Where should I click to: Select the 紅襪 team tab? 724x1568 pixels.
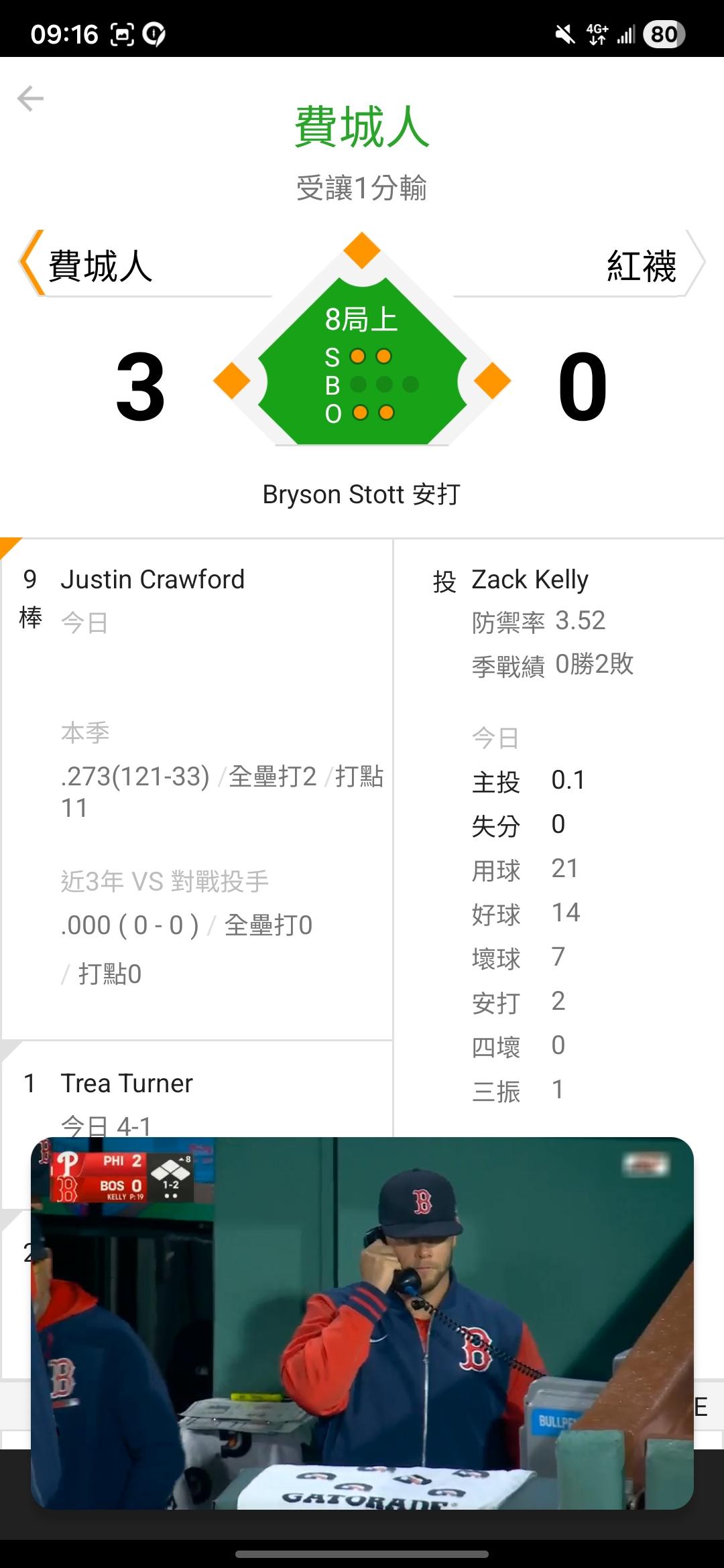tap(580, 264)
